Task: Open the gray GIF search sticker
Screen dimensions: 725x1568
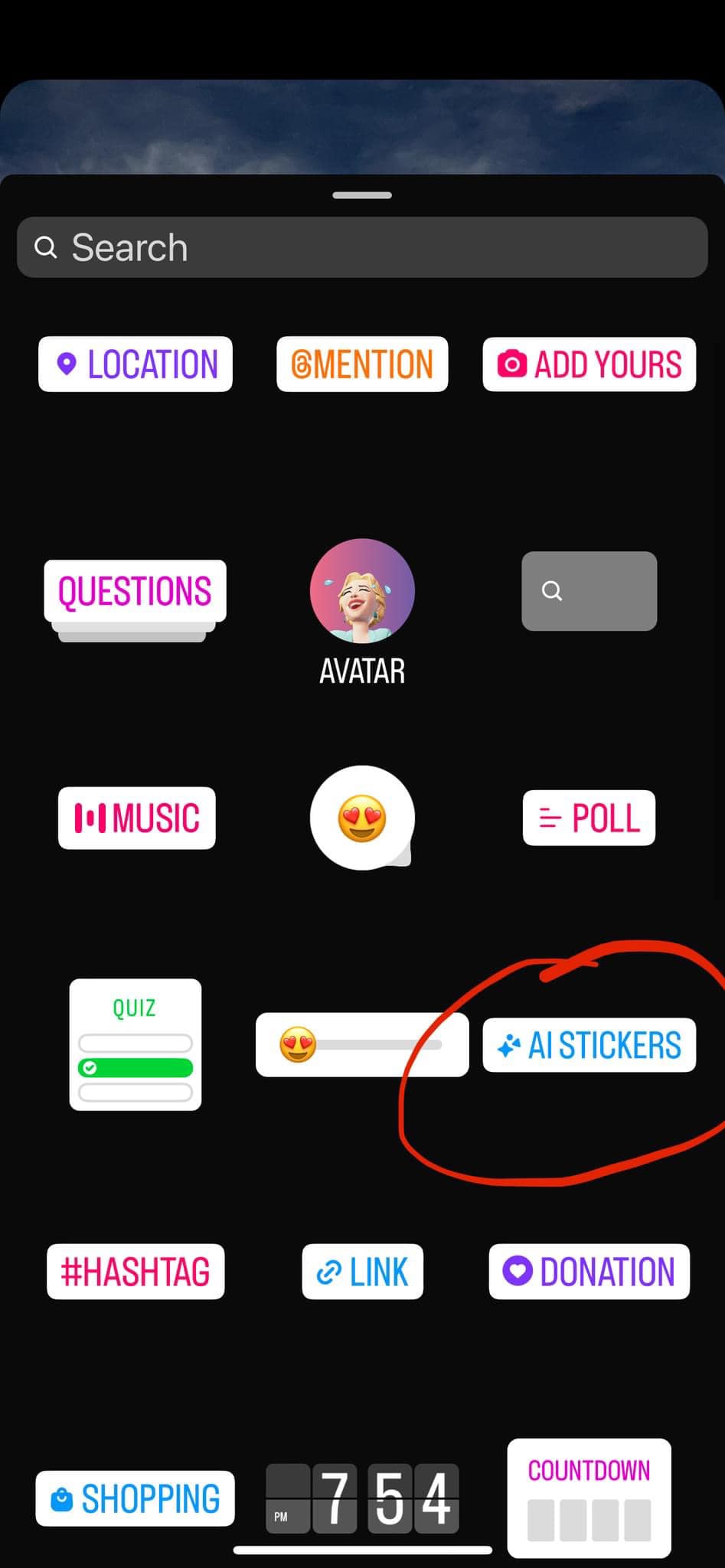Action: pyautogui.click(x=589, y=591)
